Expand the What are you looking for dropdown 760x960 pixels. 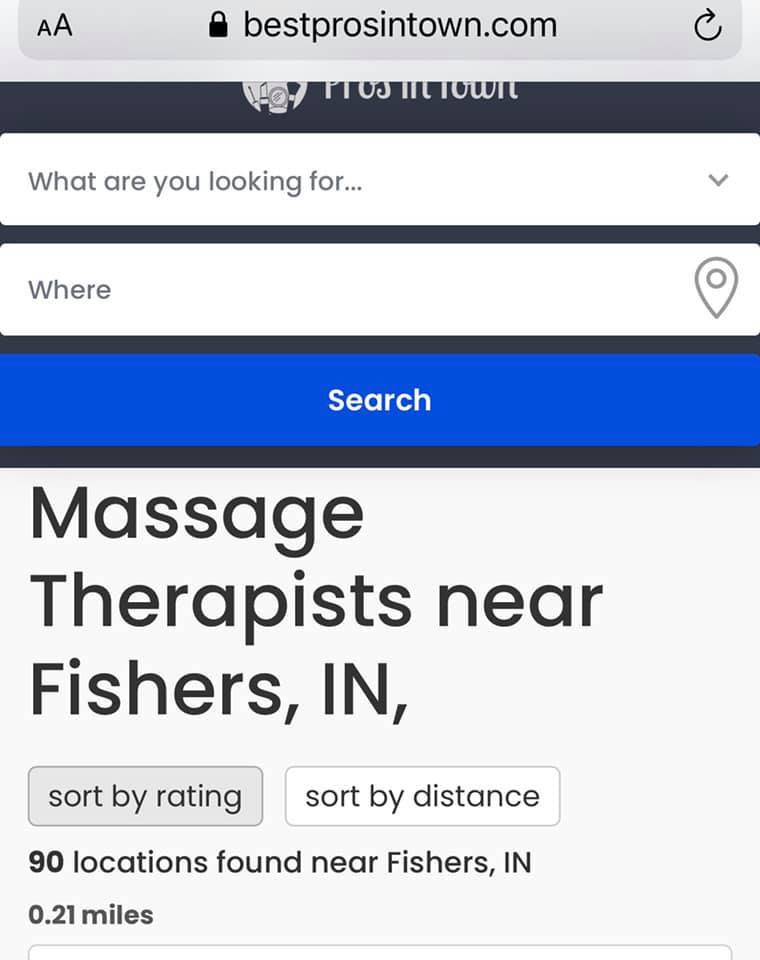click(717, 181)
